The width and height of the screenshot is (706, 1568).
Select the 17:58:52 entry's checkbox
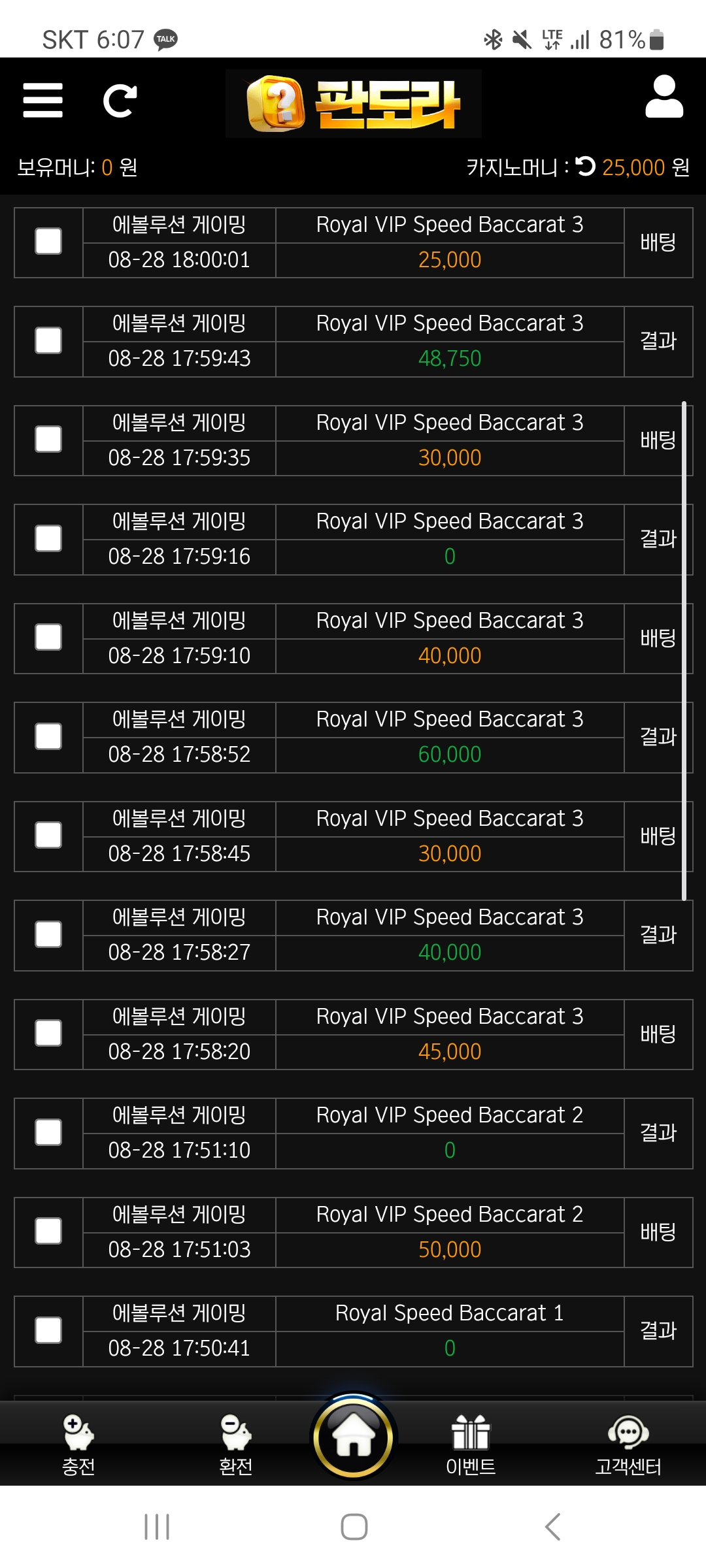point(48,736)
